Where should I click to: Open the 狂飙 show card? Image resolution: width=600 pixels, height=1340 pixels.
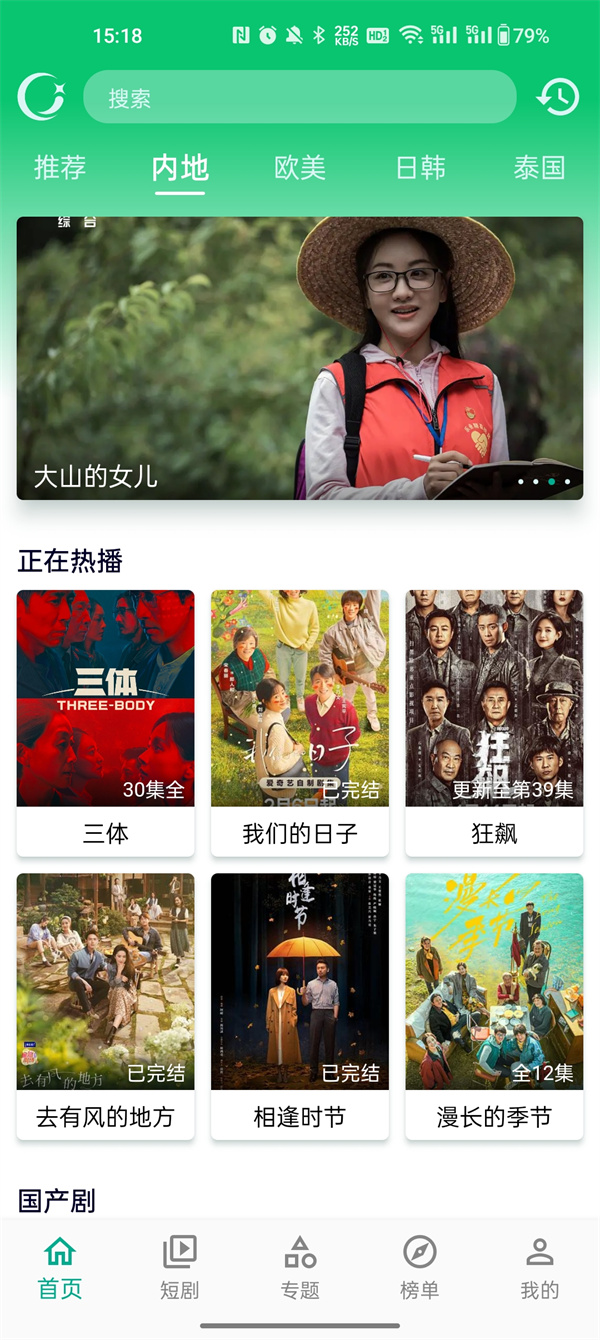[x=494, y=722]
